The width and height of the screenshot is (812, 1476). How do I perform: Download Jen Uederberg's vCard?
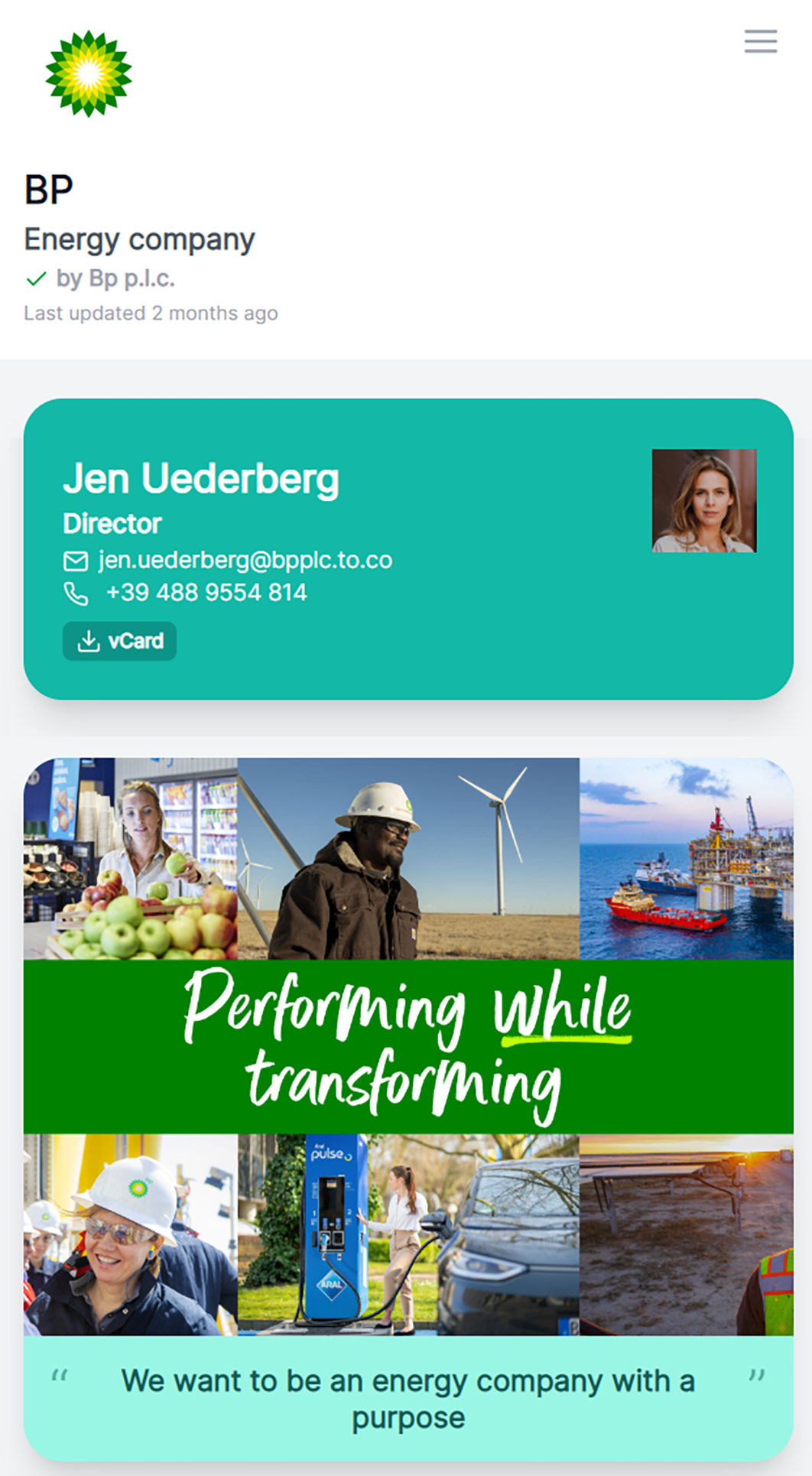click(x=120, y=641)
